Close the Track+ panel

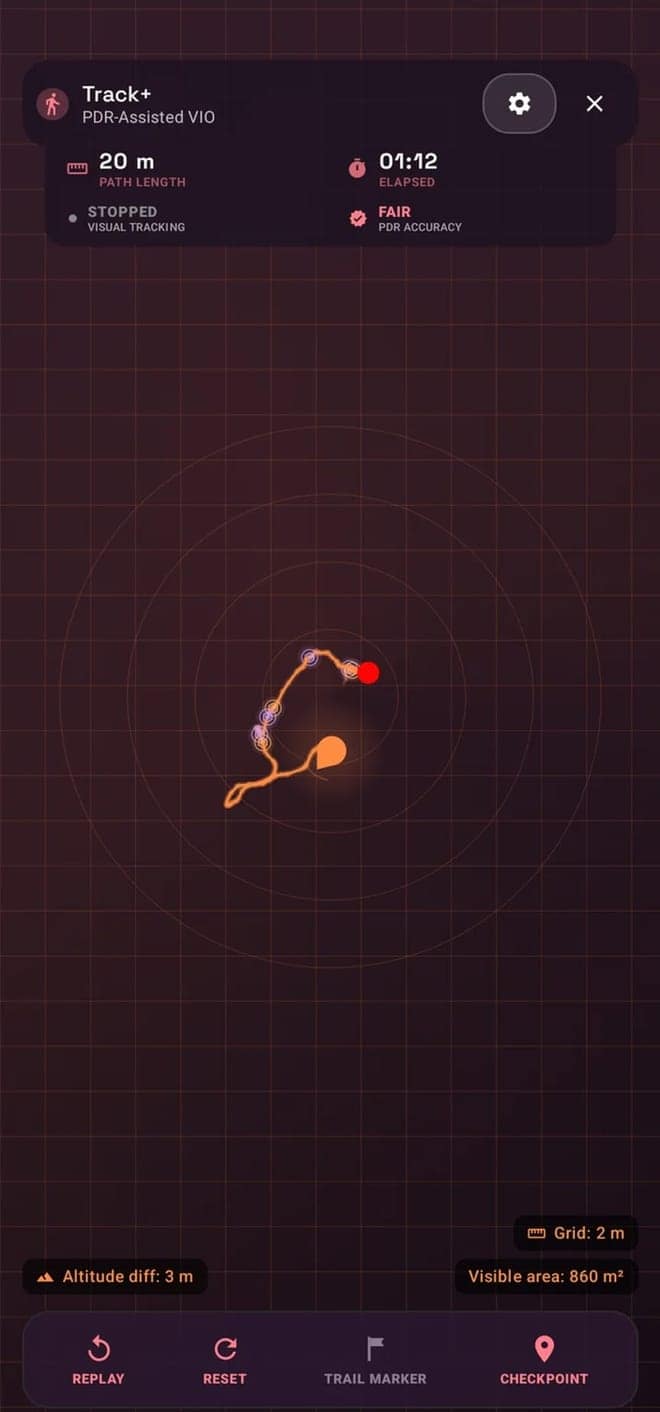pyautogui.click(x=594, y=103)
